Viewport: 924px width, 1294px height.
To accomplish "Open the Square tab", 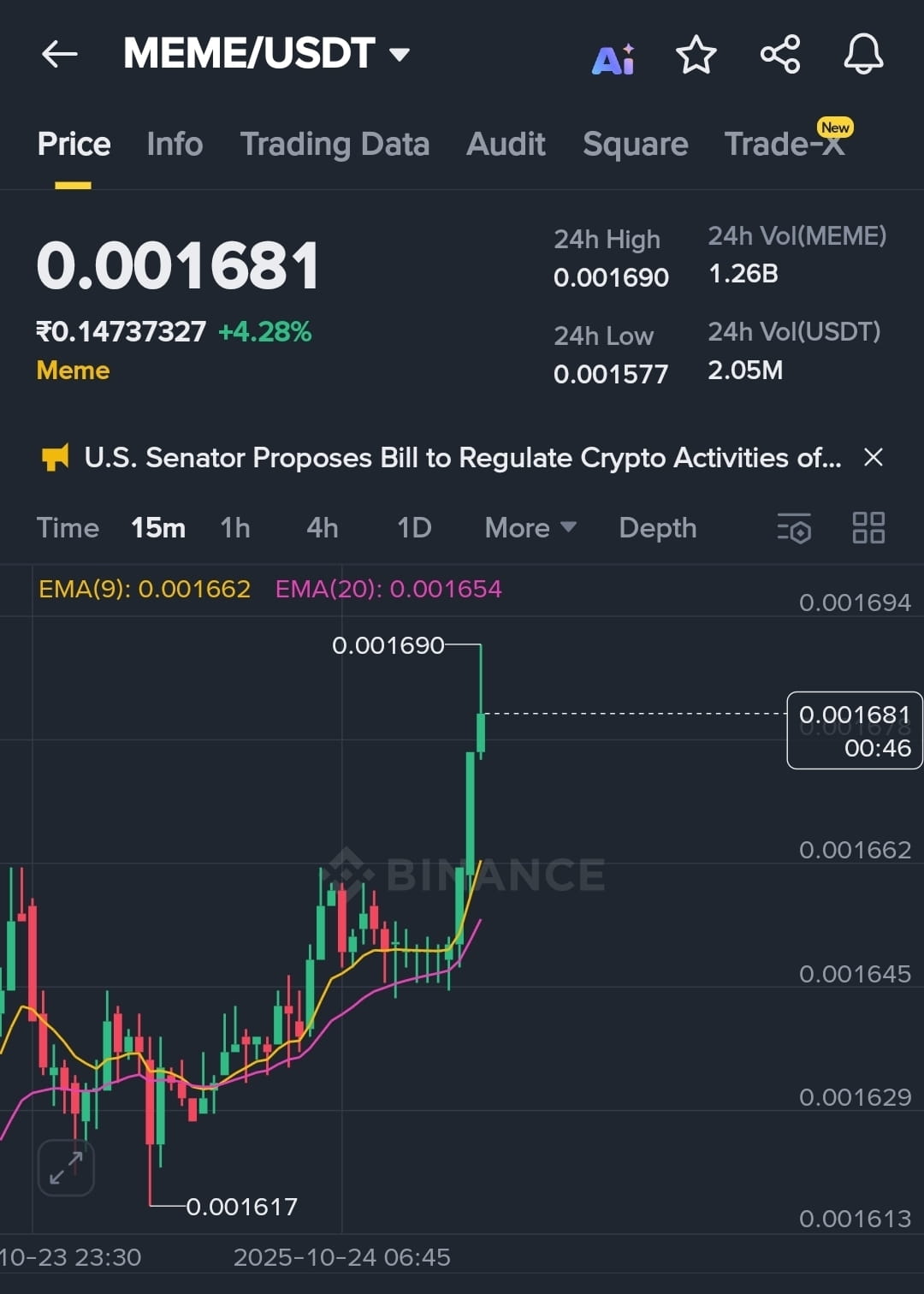I will (635, 144).
